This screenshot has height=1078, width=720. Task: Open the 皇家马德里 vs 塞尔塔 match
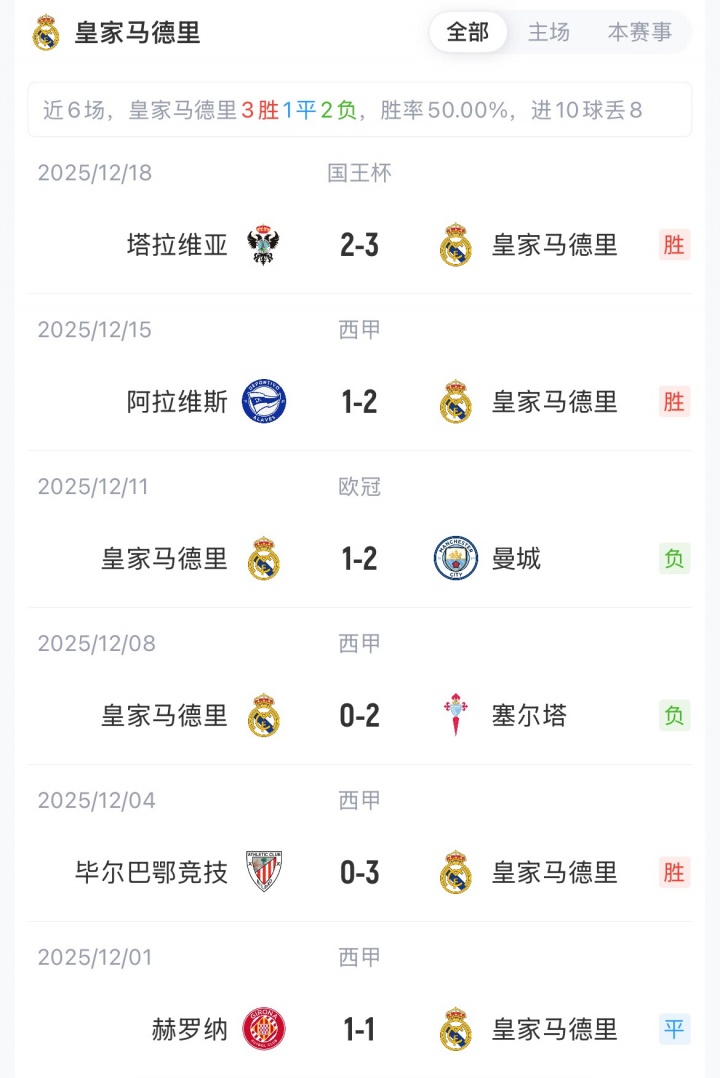(x=359, y=716)
